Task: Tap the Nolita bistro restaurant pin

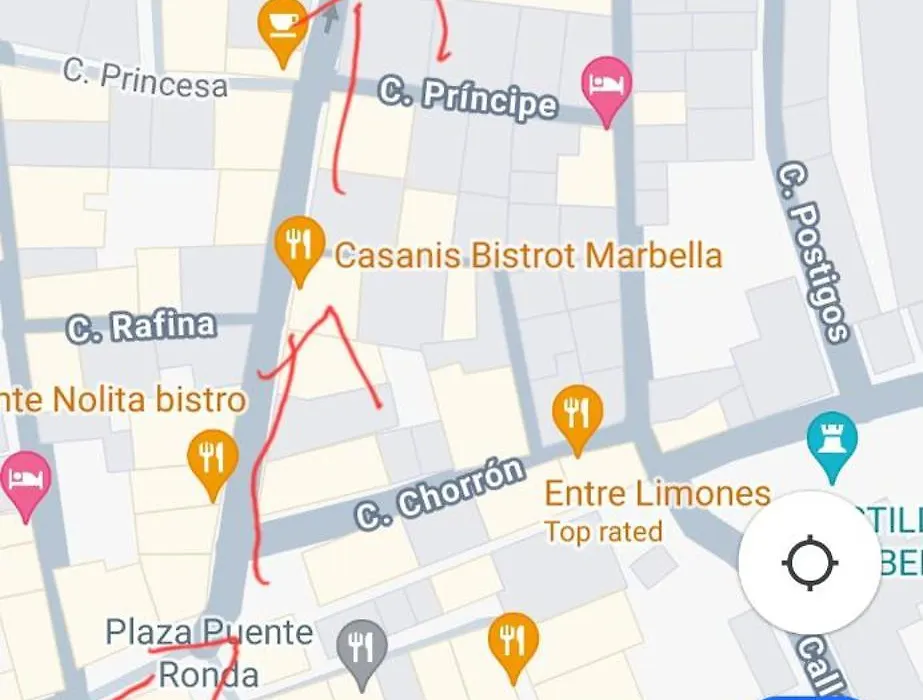Action: [212, 460]
